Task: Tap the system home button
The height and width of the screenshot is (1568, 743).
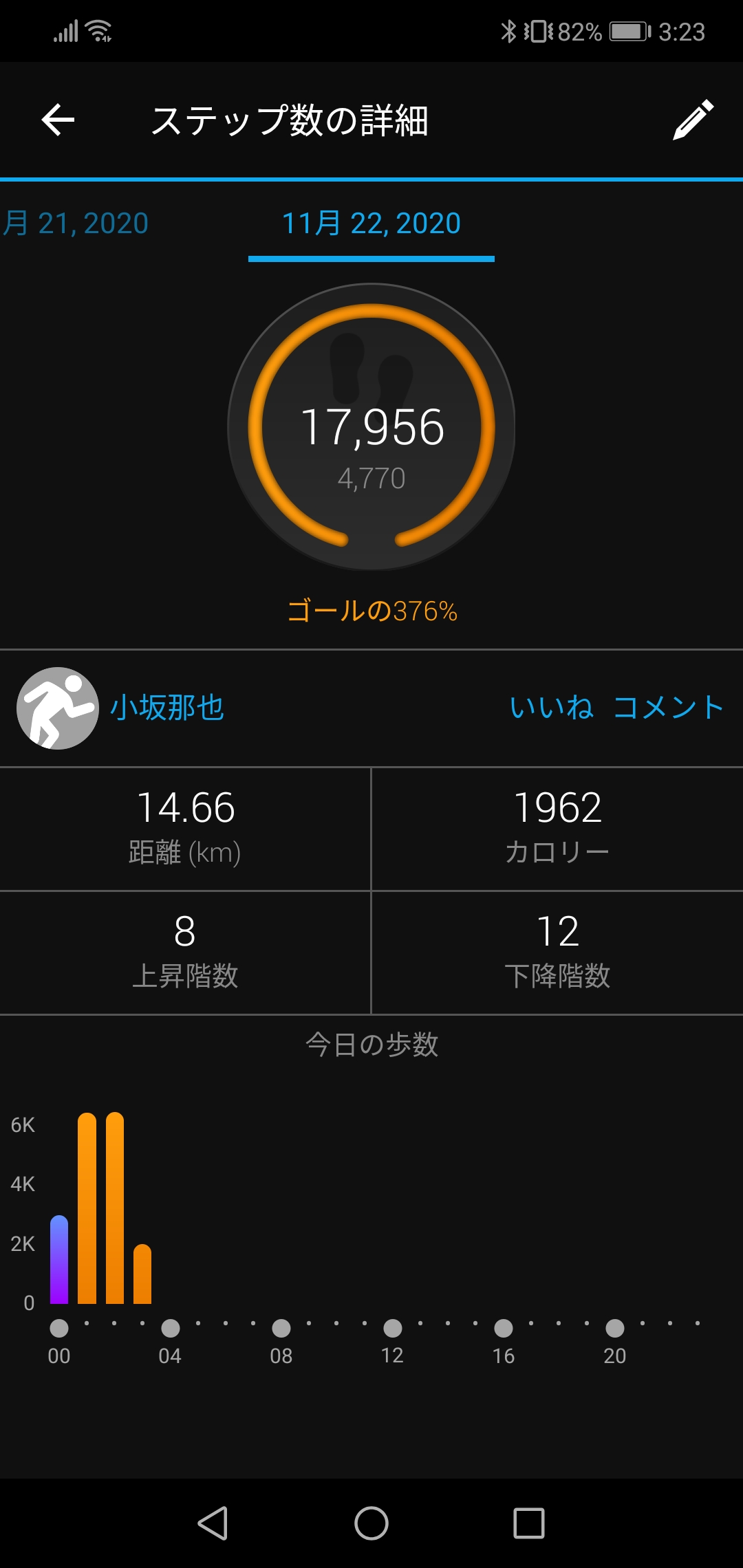Action: coord(371,1523)
